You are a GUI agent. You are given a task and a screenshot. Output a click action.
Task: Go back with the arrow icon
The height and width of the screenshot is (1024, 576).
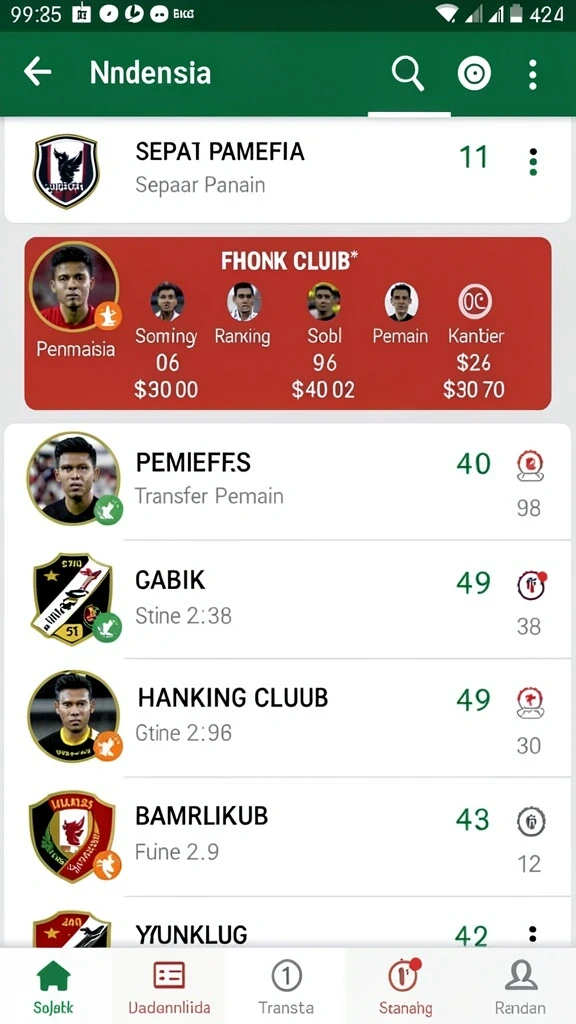point(37,71)
